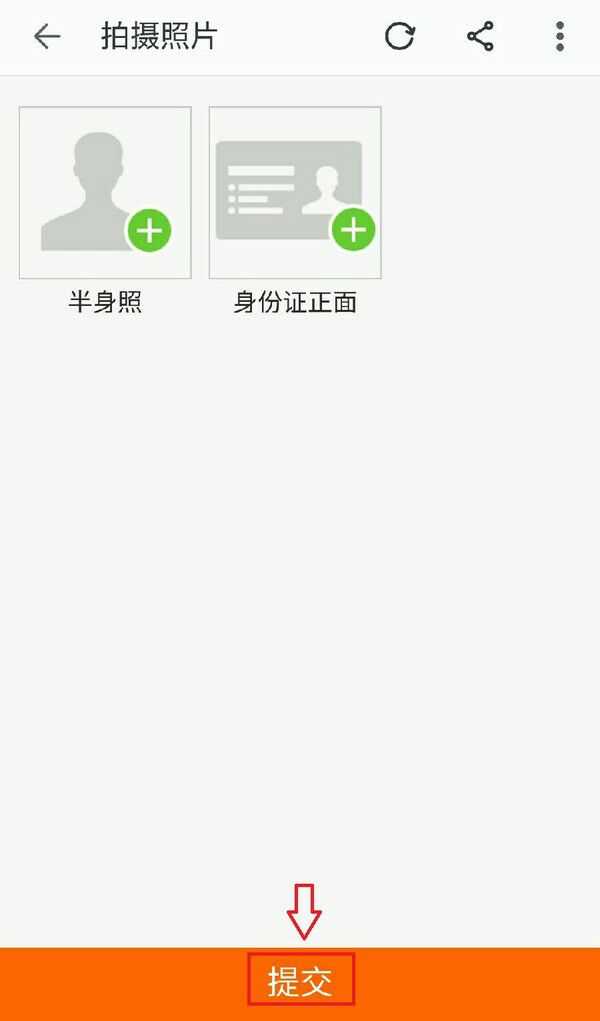Open the share options
The height and width of the screenshot is (1021, 600).
coord(480,37)
